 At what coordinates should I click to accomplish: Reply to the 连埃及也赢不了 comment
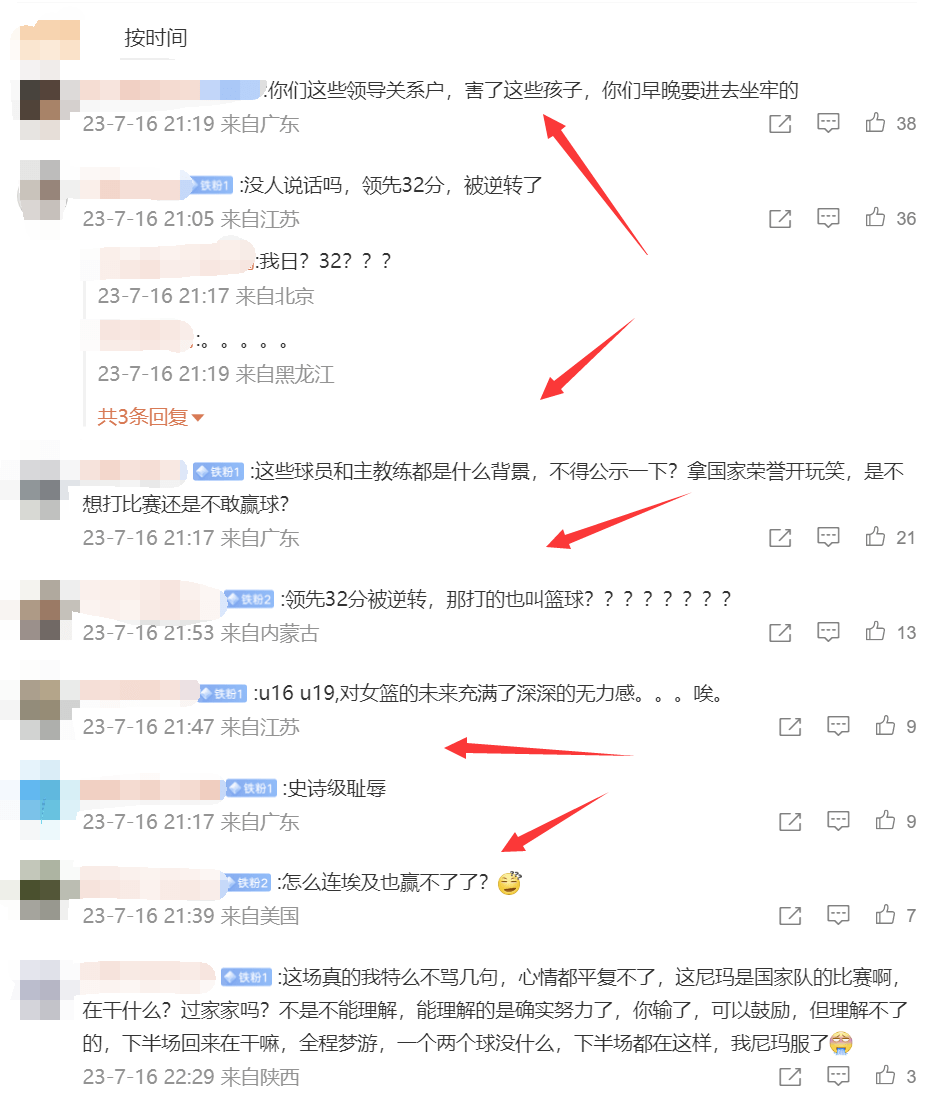pyautogui.click(x=838, y=915)
